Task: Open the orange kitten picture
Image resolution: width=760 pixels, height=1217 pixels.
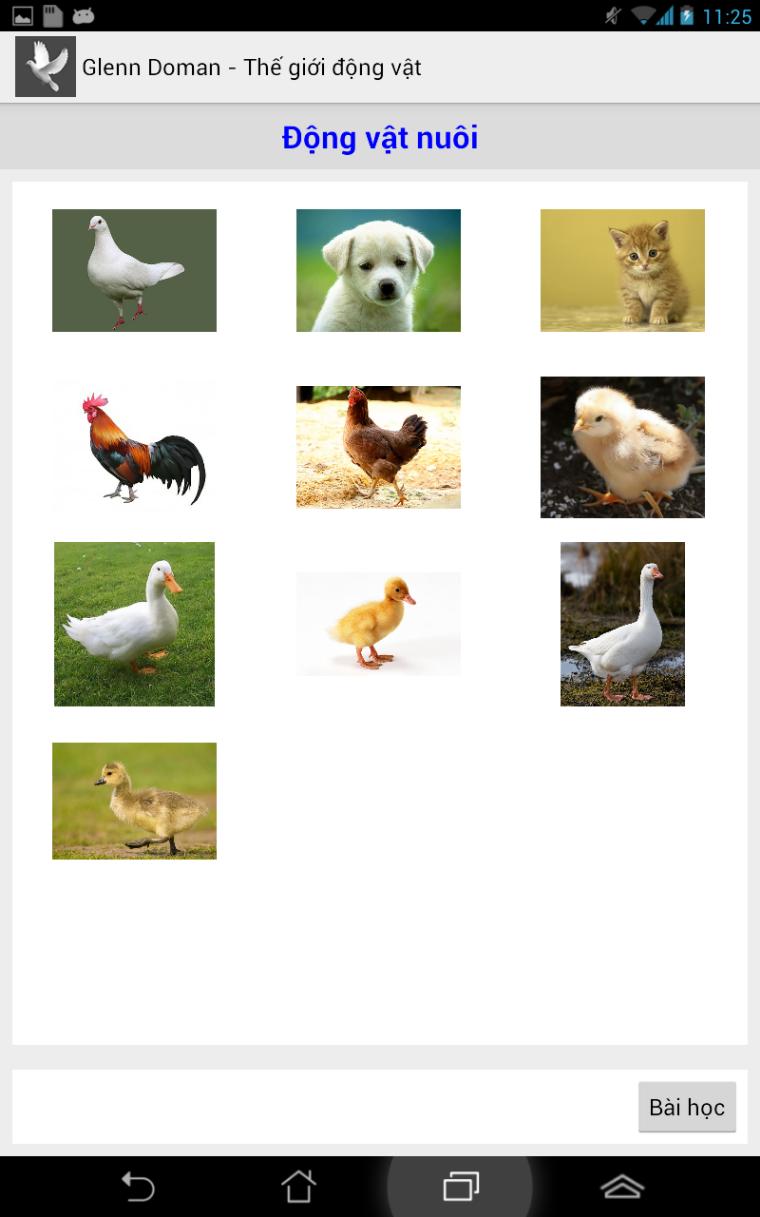Action: point(622,270)
